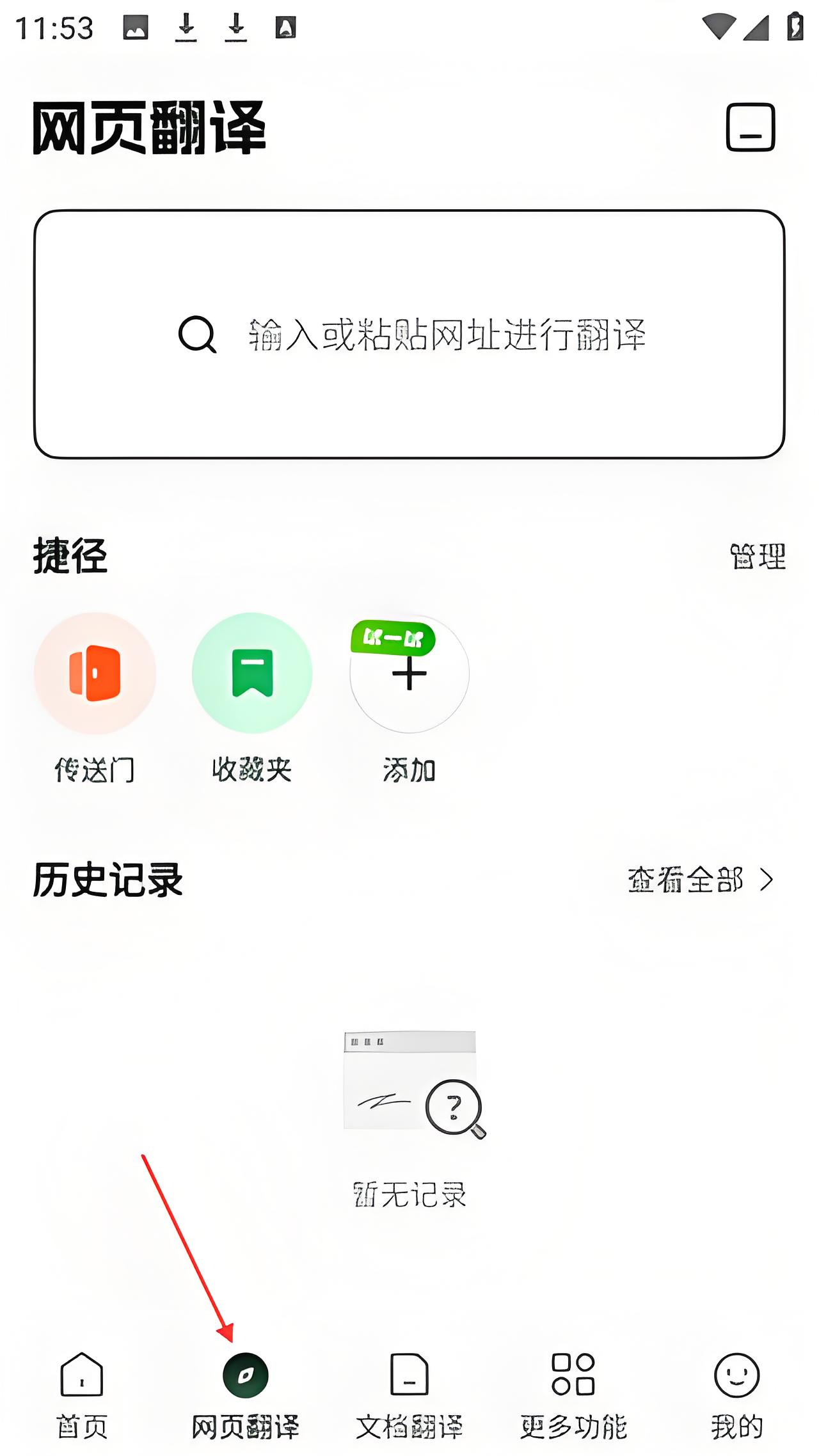View all history via 查看全部
This screenshot has width=819, height=1456.
click(x=700, y=880)
